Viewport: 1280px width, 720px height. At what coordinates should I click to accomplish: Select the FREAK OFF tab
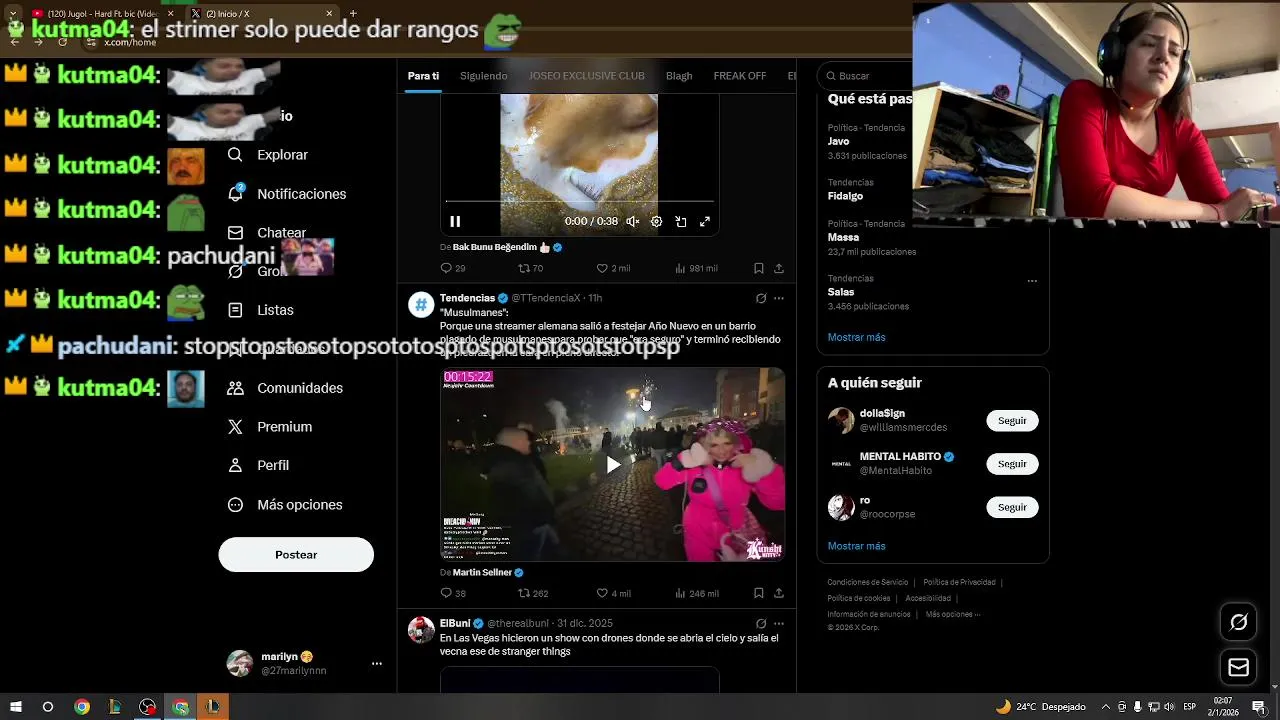click(x=739, y=76)
